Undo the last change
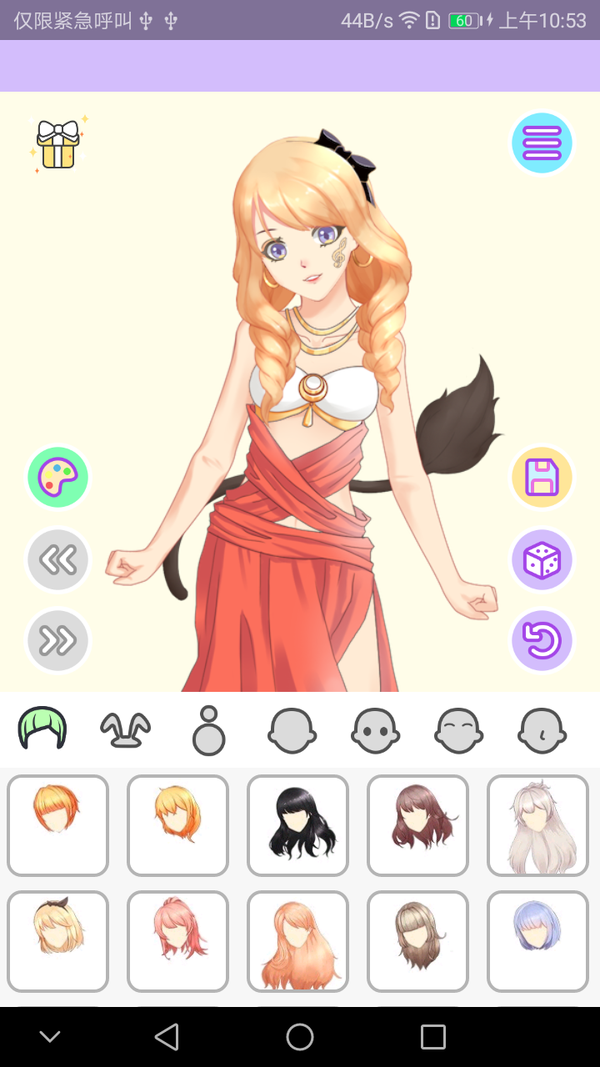This screenshot has width=600, height=1067. tap(542, 641)
